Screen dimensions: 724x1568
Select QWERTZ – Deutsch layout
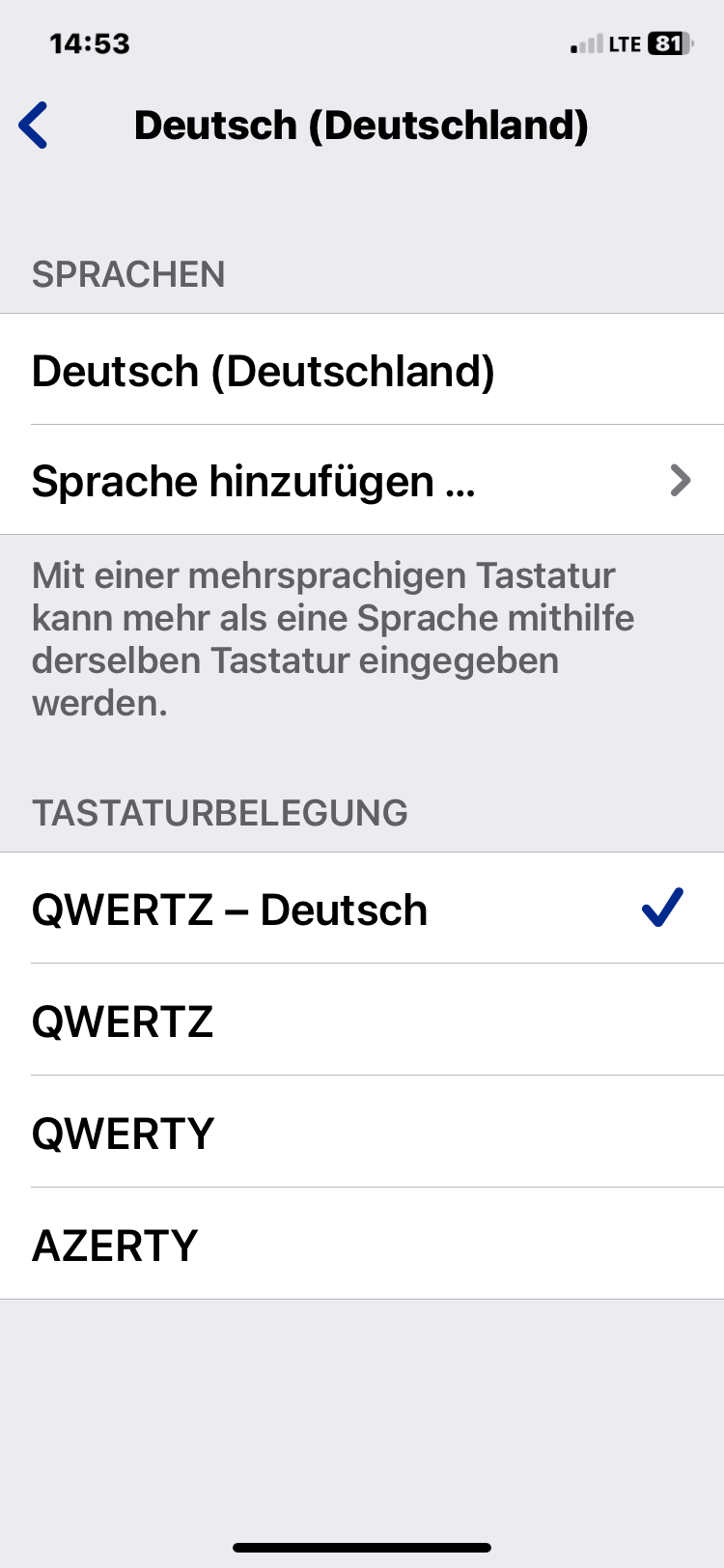pyautogui.click(x=362, y=910)
